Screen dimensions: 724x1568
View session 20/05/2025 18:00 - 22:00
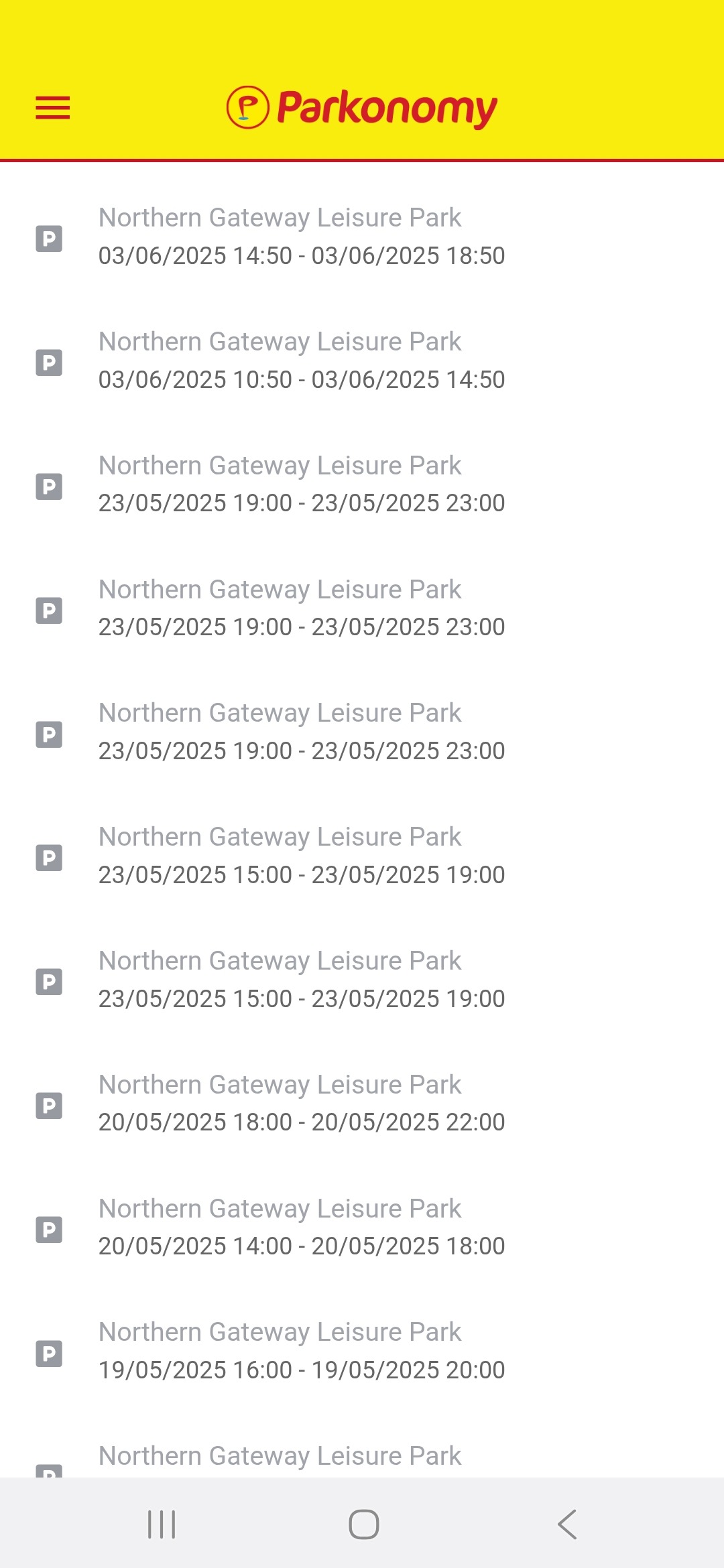point(301,1104)
